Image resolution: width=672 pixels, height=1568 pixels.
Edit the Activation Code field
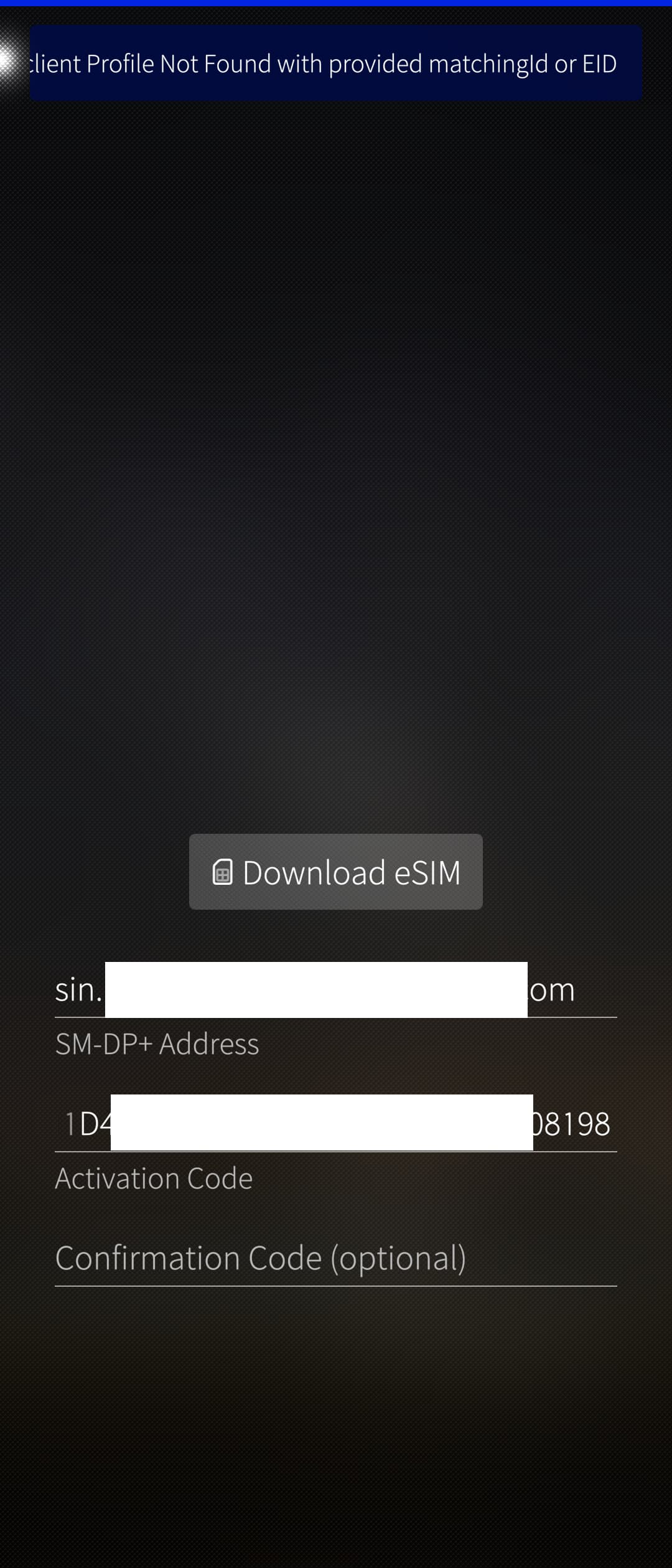point(336,1124)
